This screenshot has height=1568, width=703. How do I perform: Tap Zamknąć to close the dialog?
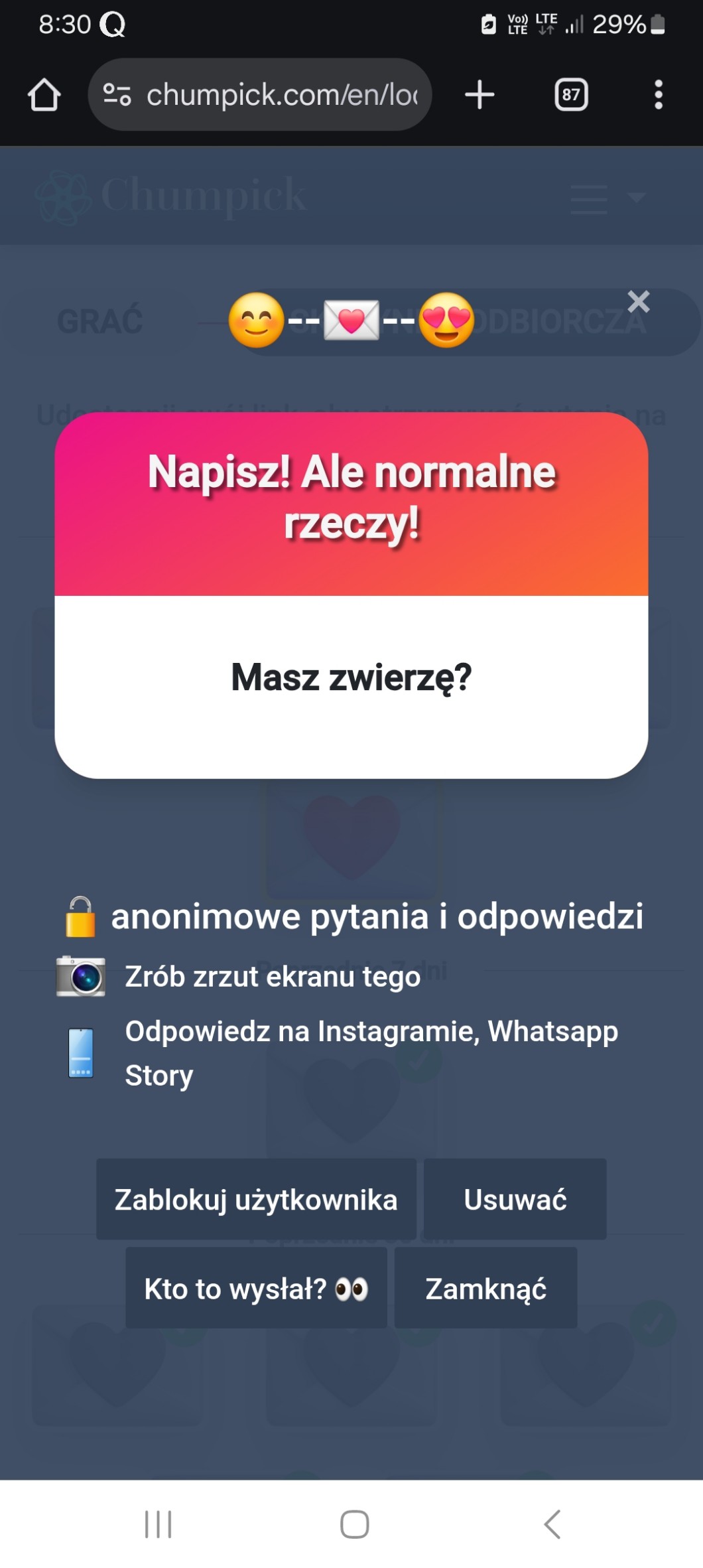click(485, 1288)
